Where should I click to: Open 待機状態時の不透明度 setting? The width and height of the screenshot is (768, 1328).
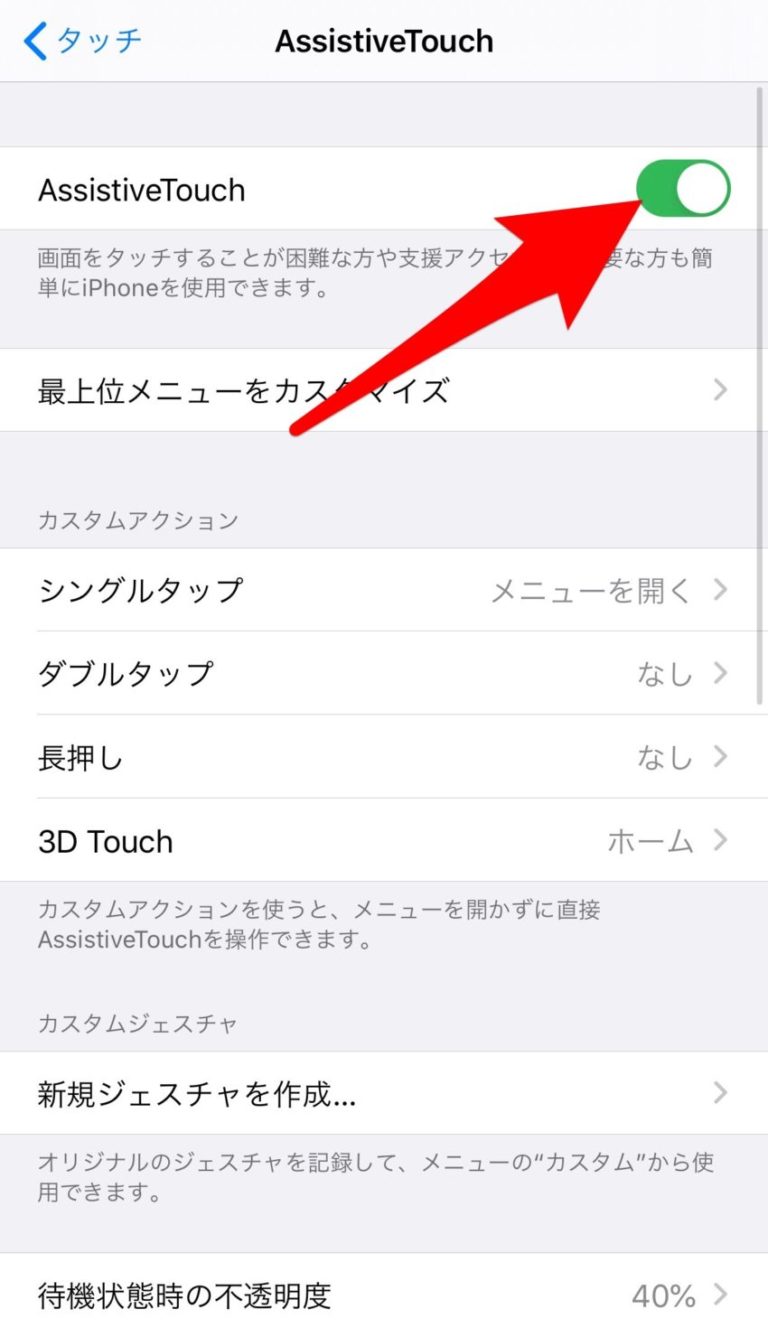coord(384,1296)
